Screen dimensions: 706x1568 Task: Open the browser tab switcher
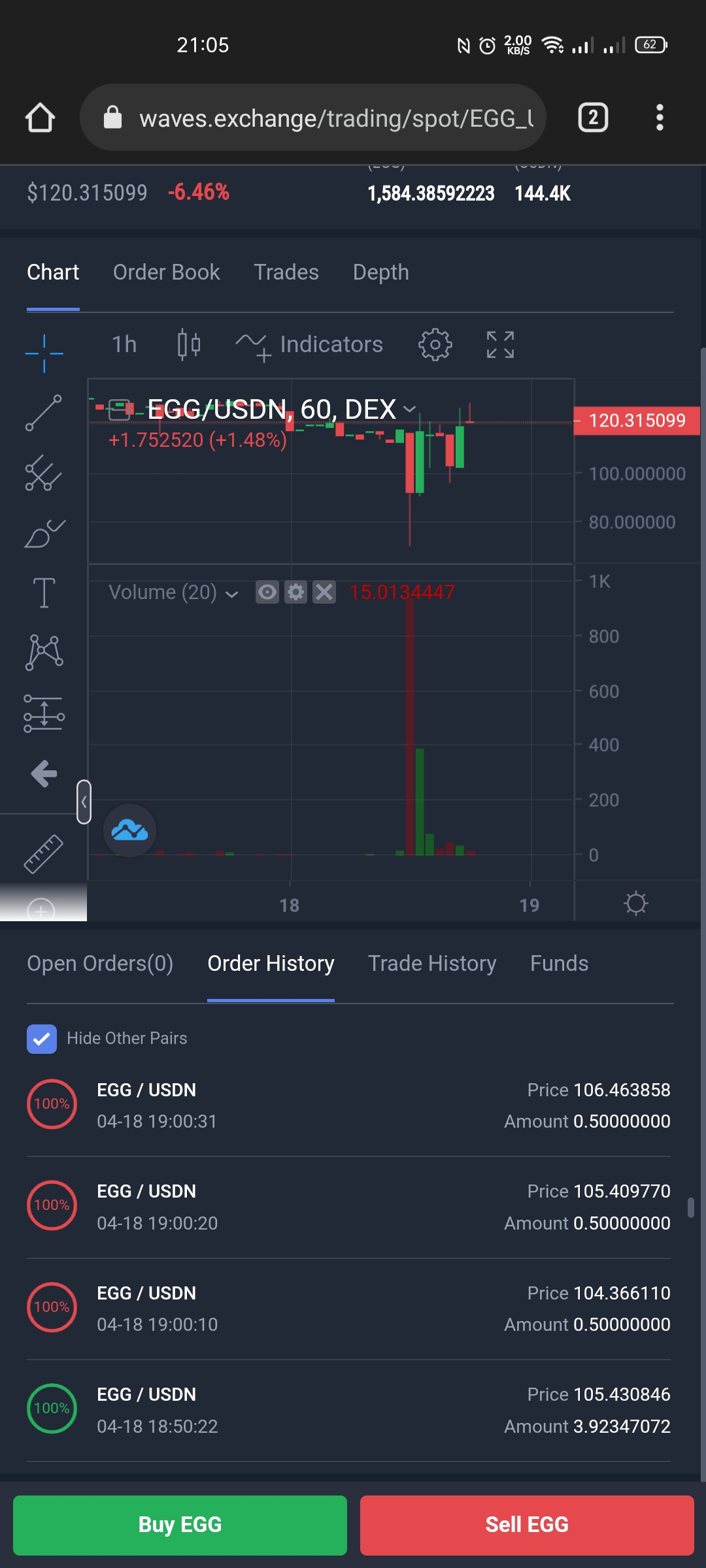point(593,118)
